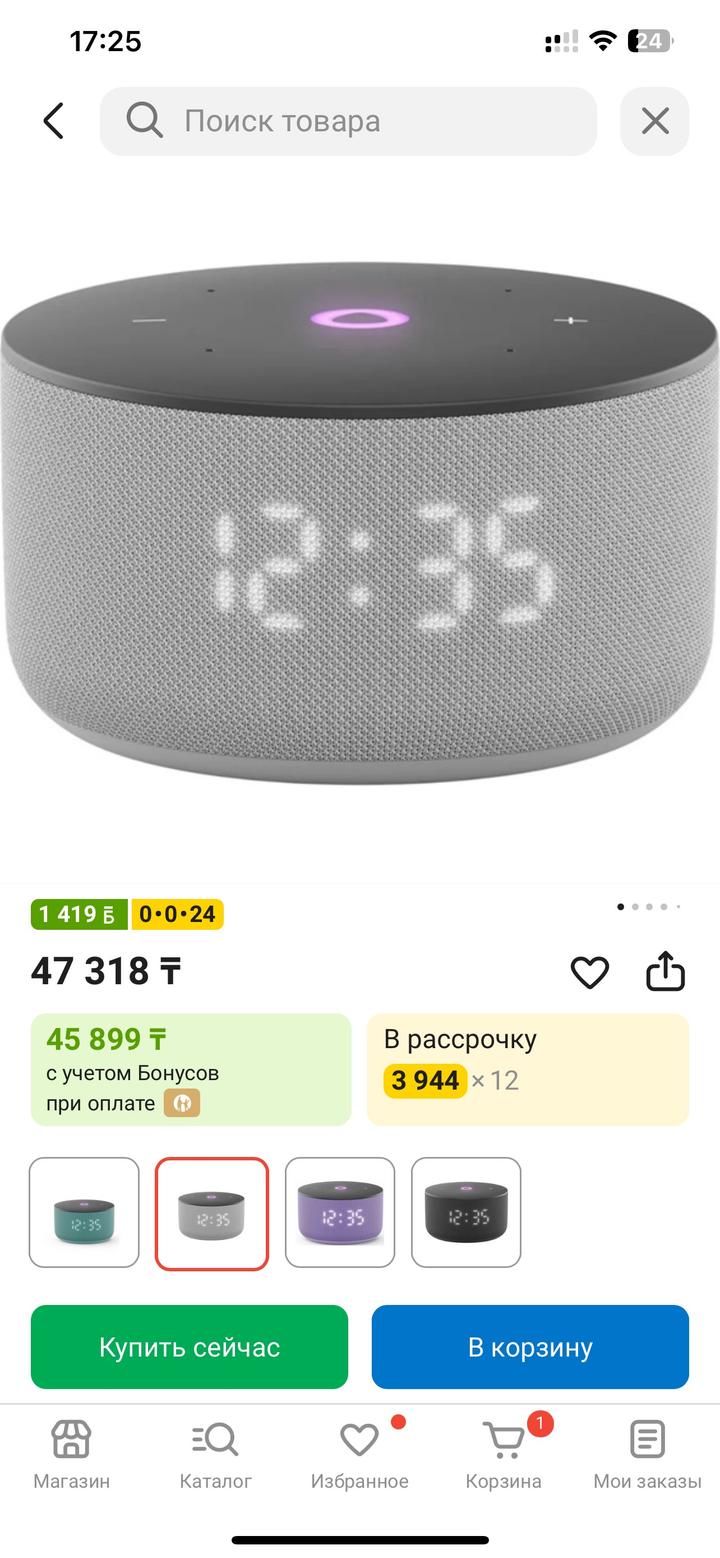Close the product page with X

point(655,121)
